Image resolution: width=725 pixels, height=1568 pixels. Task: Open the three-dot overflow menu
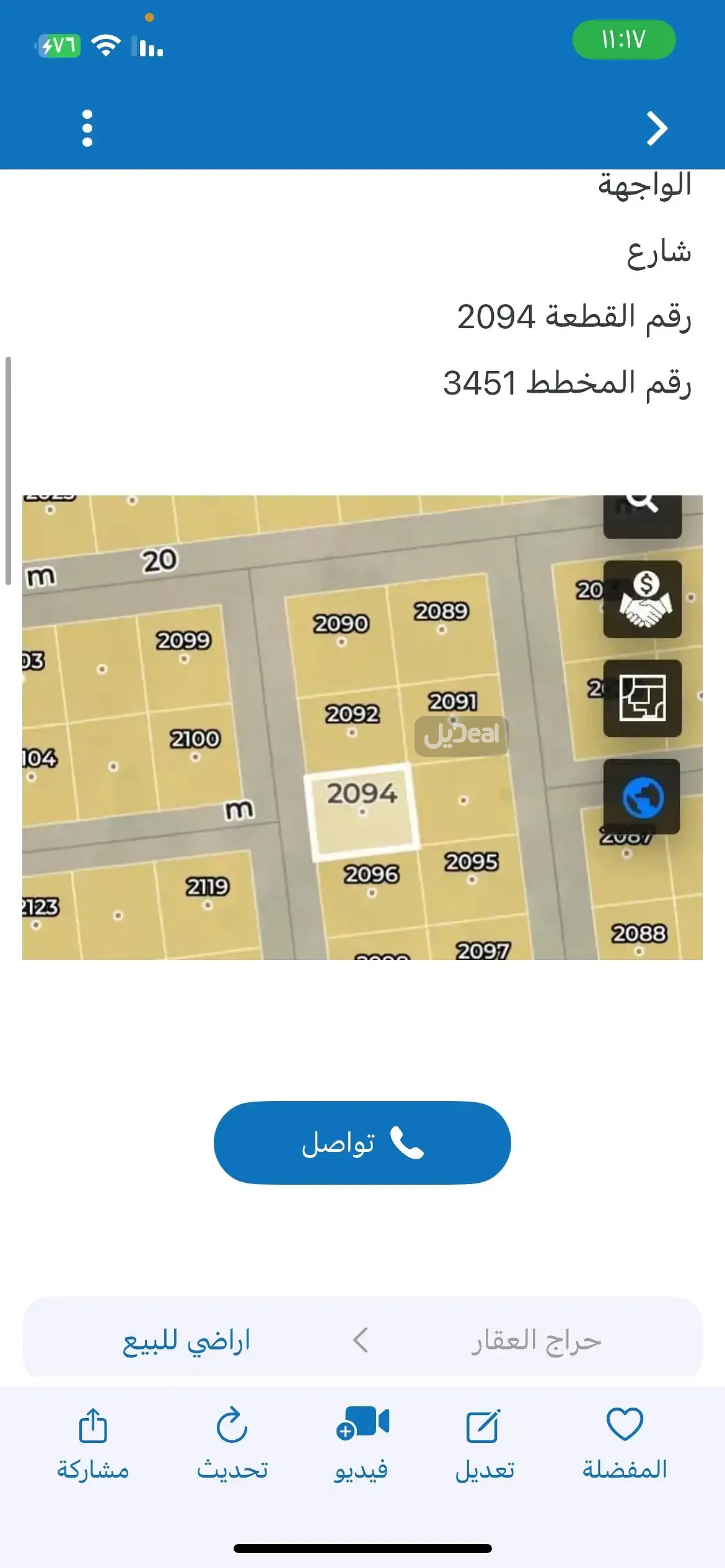87,128
